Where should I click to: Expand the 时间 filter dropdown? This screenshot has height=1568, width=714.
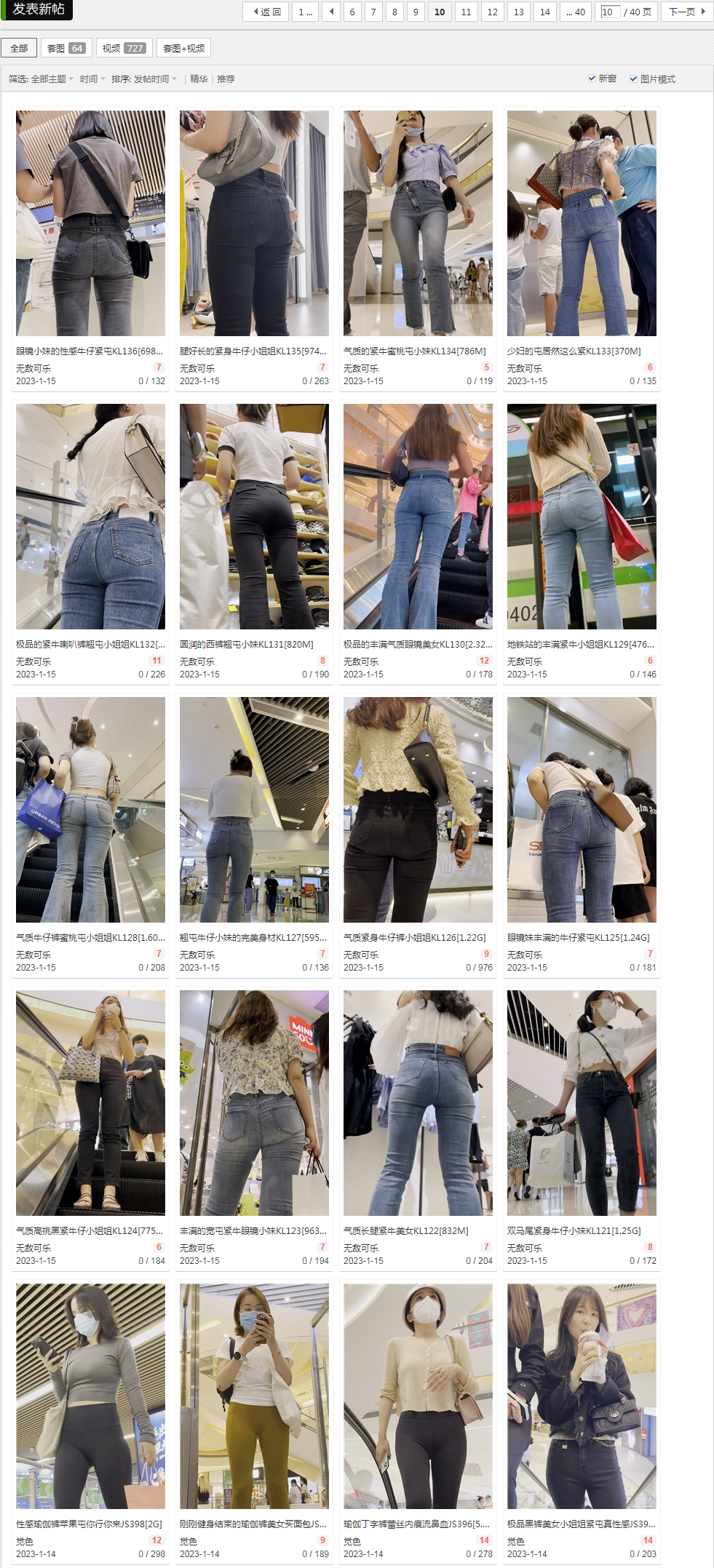92,79
